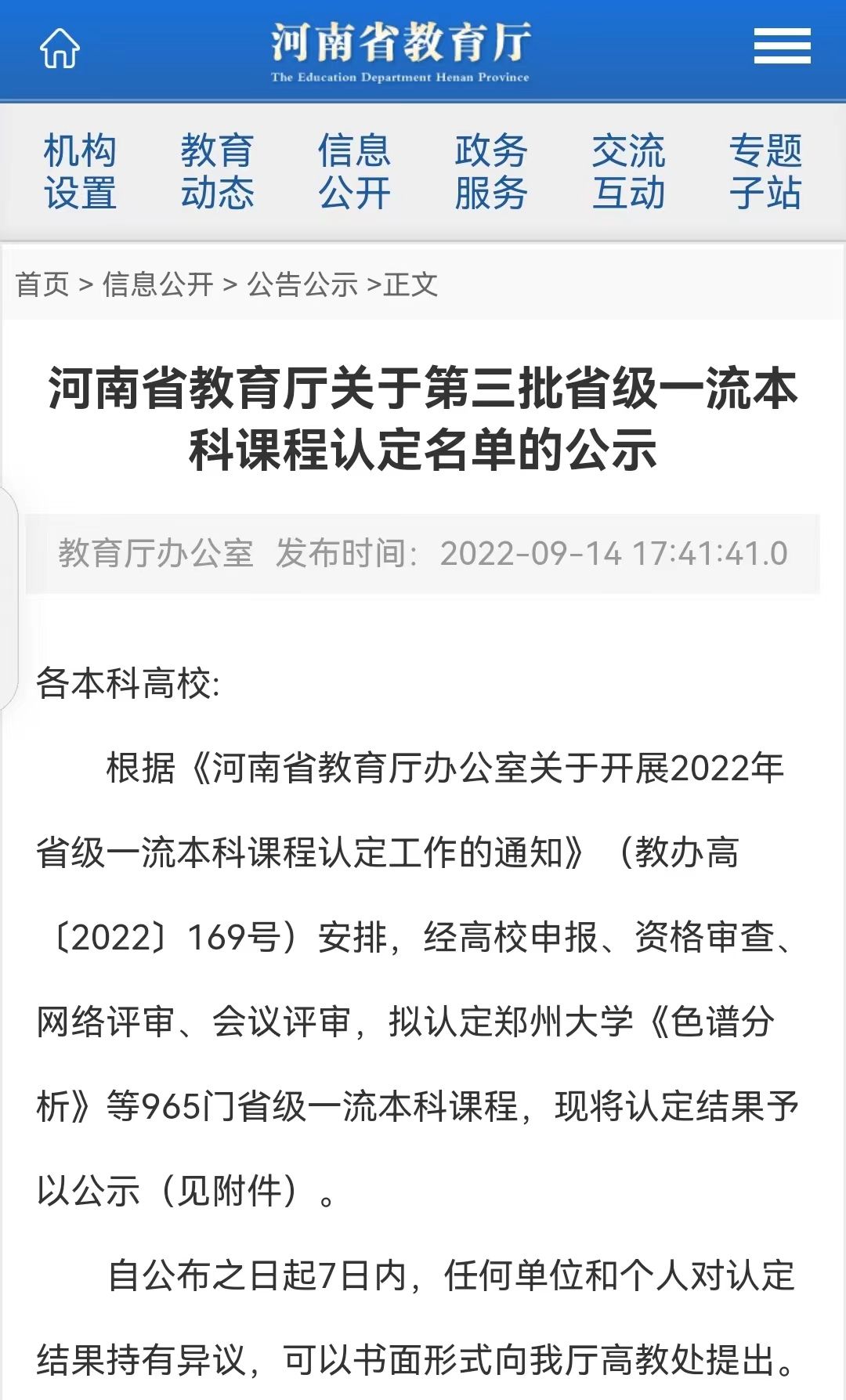Open the 专题子站 section
Screen dimensions: 846x1400
pos(765,172)
